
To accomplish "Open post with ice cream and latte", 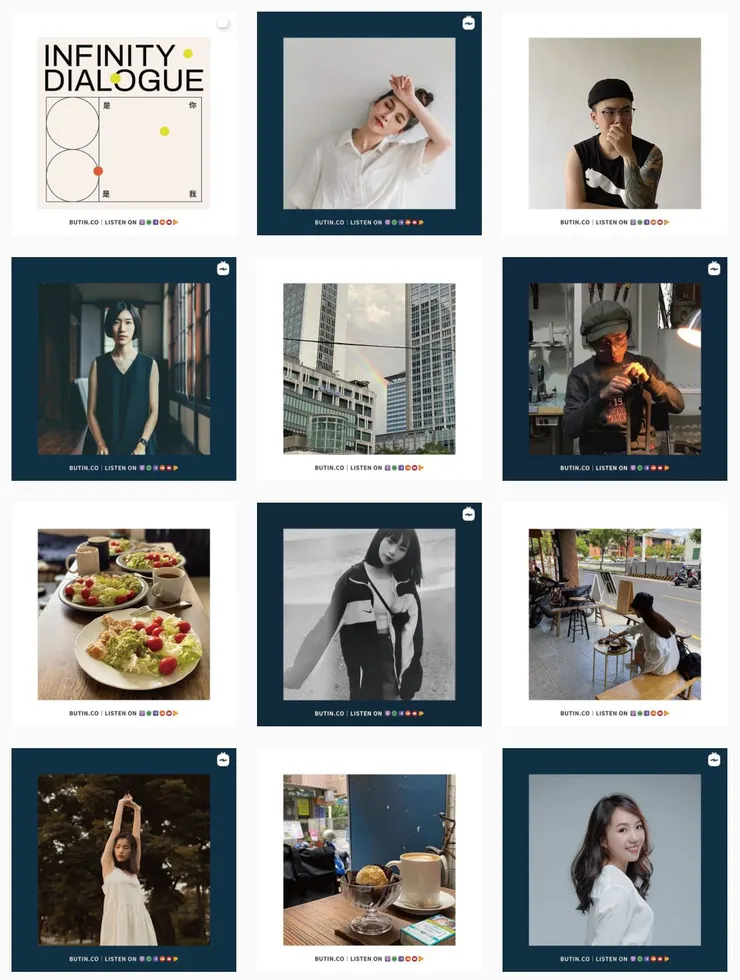I will click(369, 859).
